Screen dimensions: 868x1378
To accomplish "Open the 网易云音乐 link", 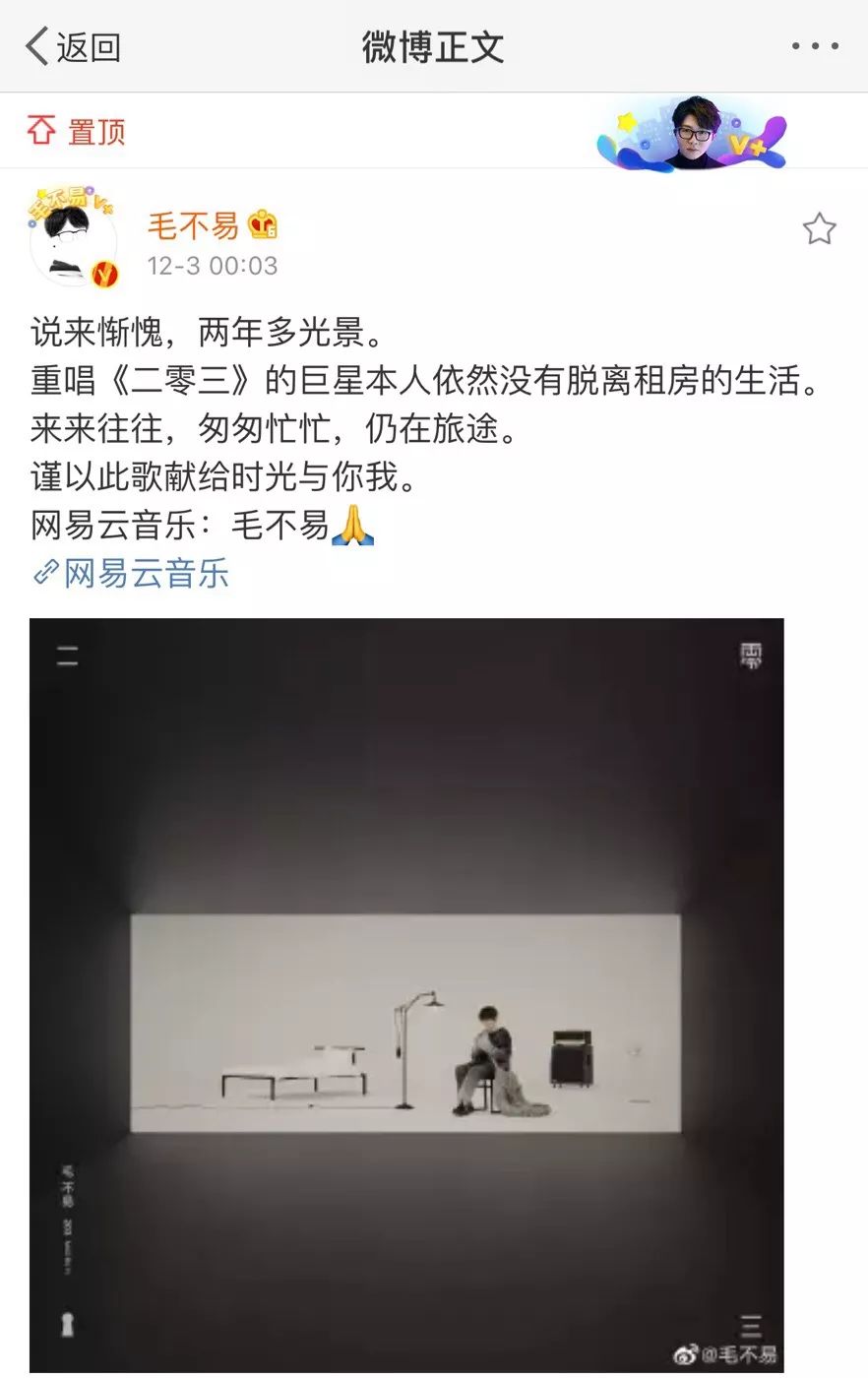I will point(131,573).
